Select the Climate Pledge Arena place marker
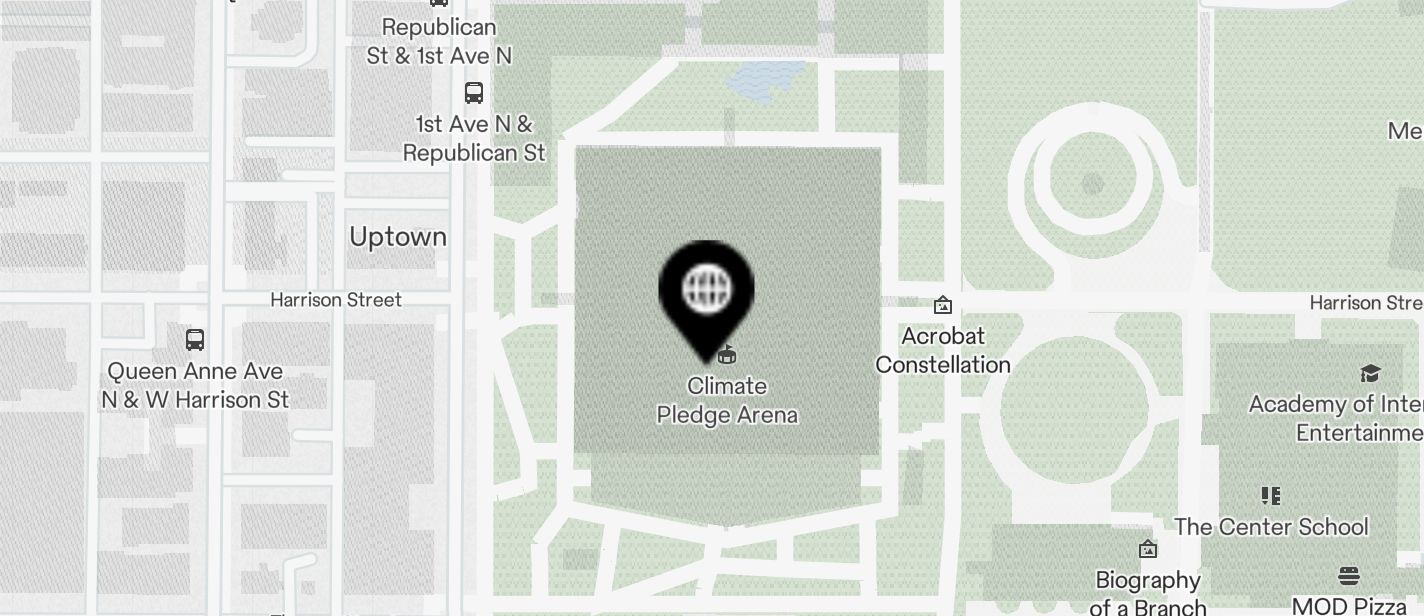The width and height of the screenshot is (1424, 616). (728, 355)
